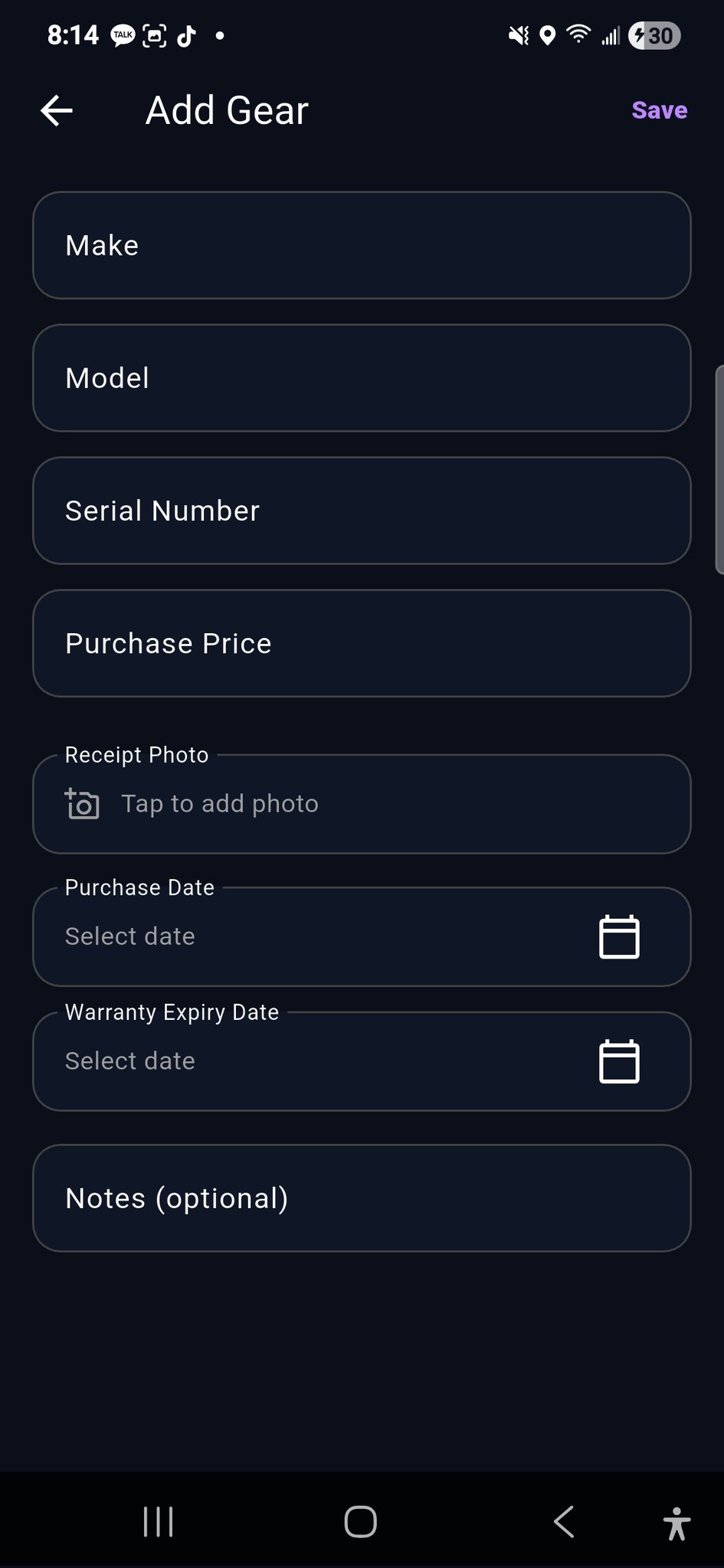Go back from Add Gear screen
Viewport: 724px width, 1568px height.
[x=57, y=110]
